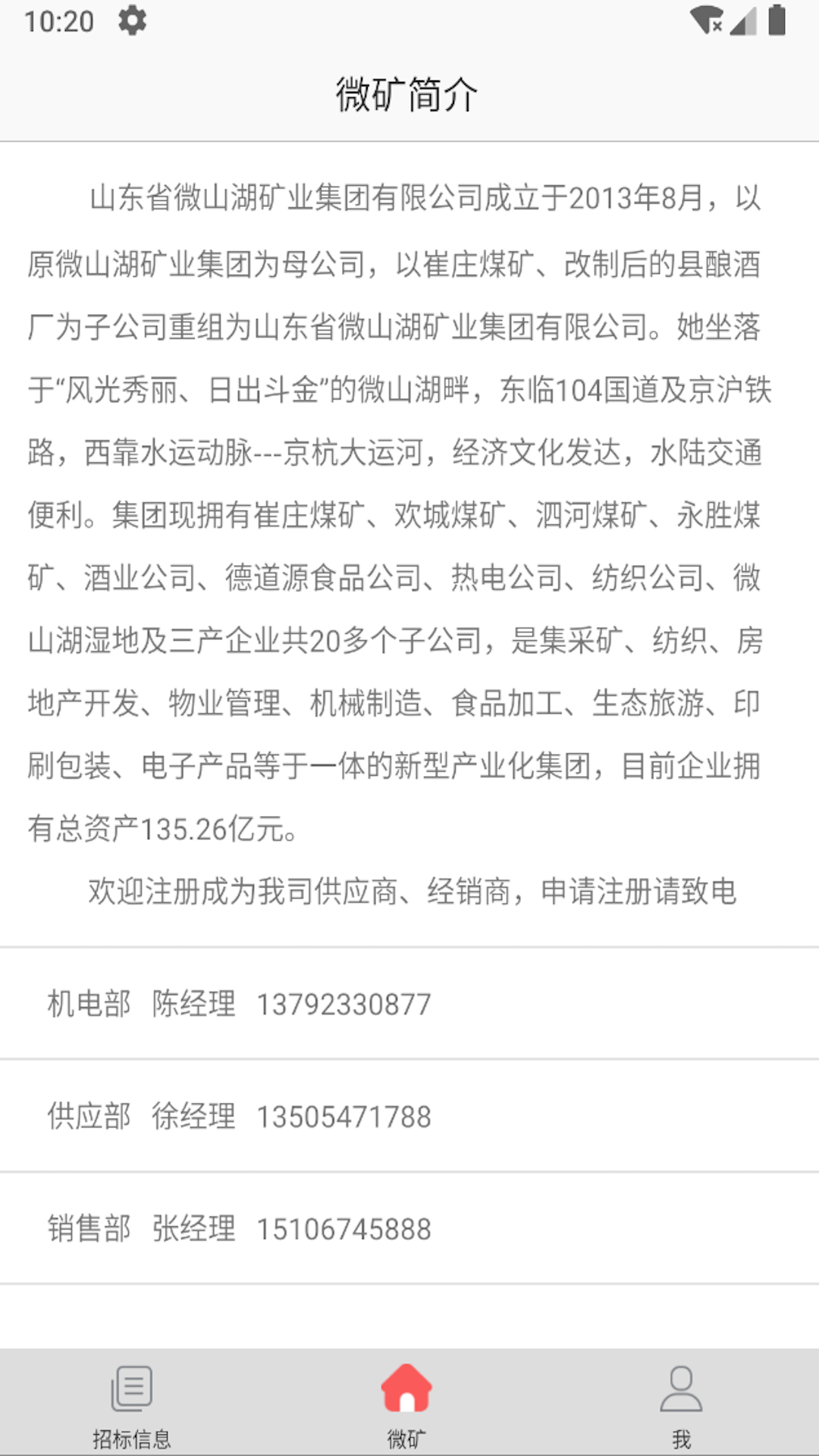Switch to the 招标信息 tab
The image size is (819, 1456).
[x=132, y=1403]
